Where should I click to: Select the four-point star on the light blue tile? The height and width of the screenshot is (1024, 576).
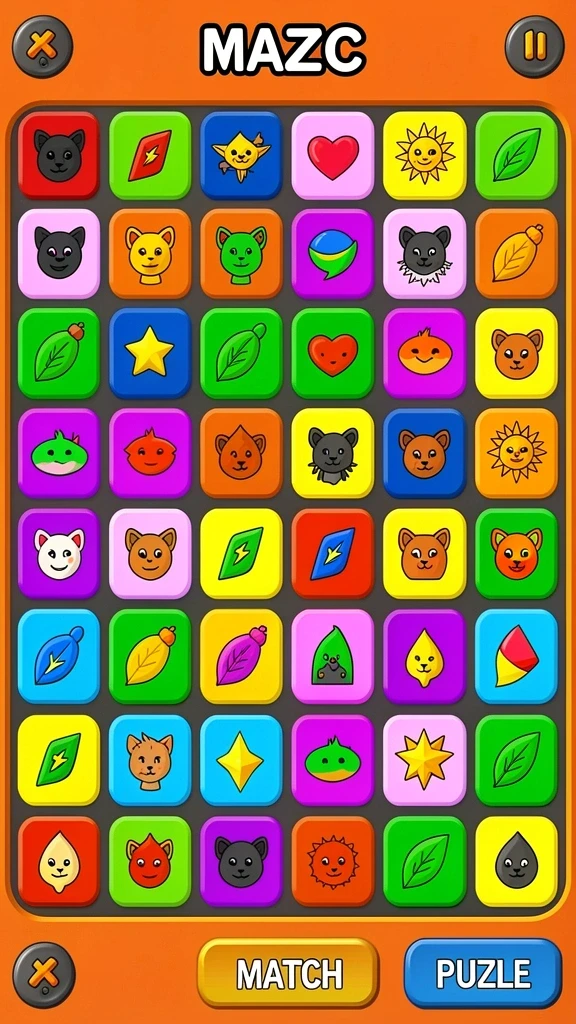(242, 761)
